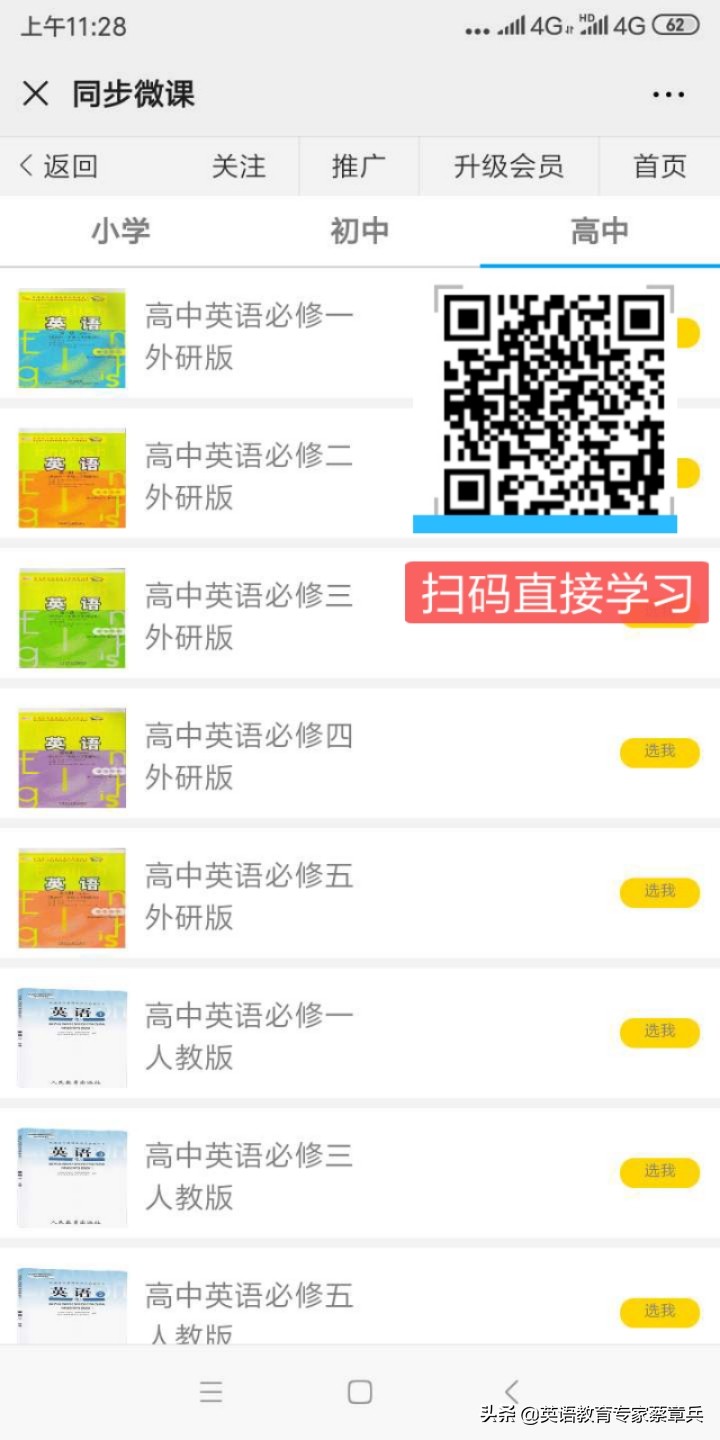720x1440 pixels.
Task: Go to 首页 homepage
Action: coord(658,166)
